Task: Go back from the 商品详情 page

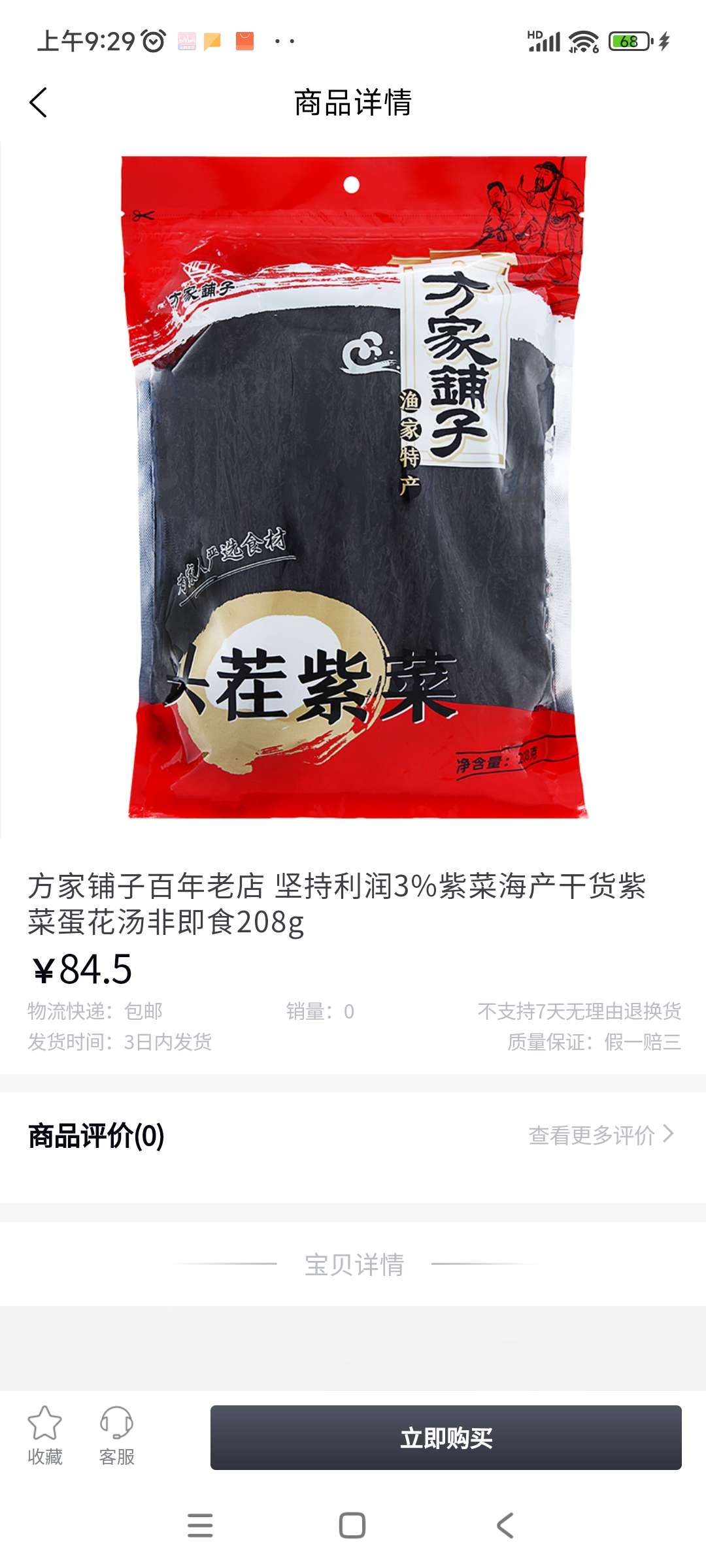Action: [39, 103]
